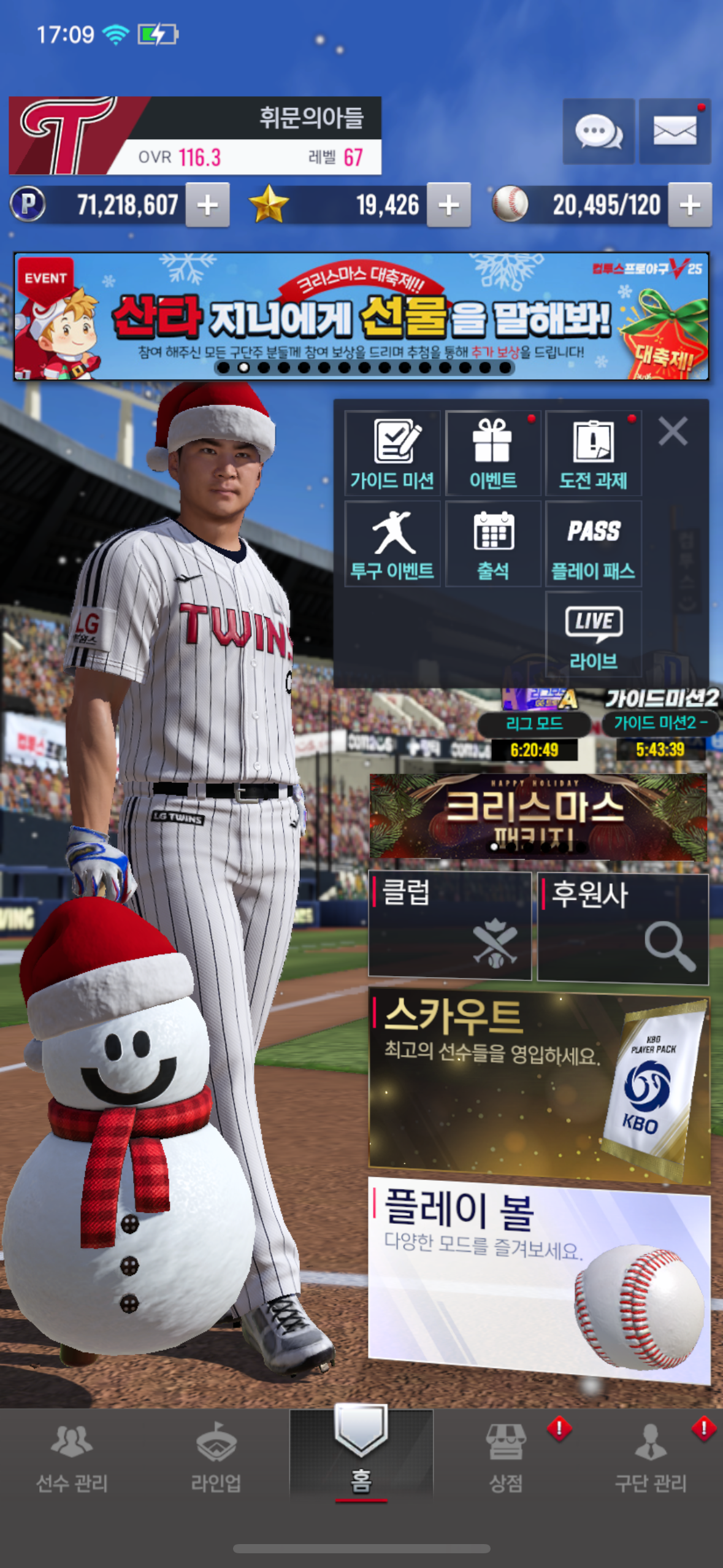
Task: Open 도전 과제 challenges
Action: [593, 453]
